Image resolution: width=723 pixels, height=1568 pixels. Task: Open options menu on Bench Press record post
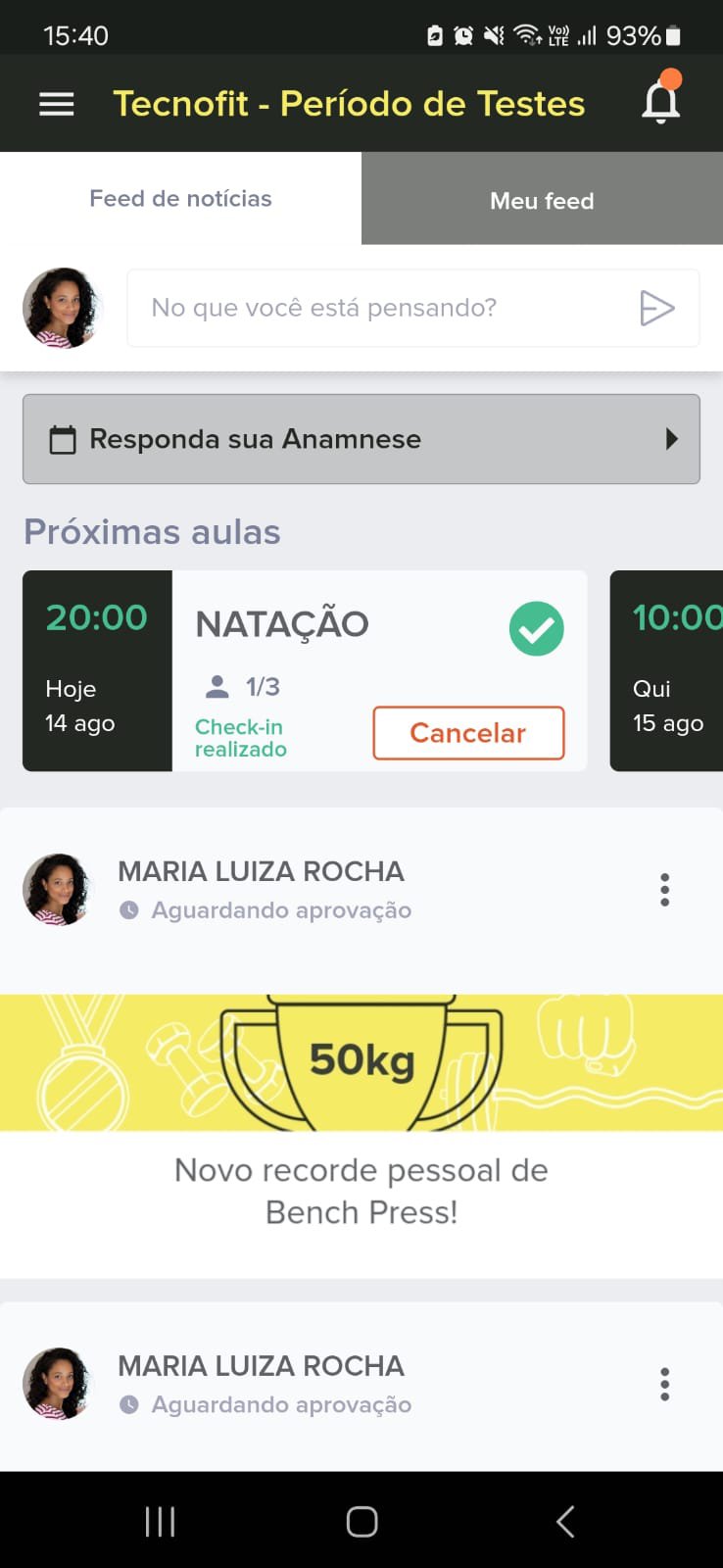tap(664, 890)
